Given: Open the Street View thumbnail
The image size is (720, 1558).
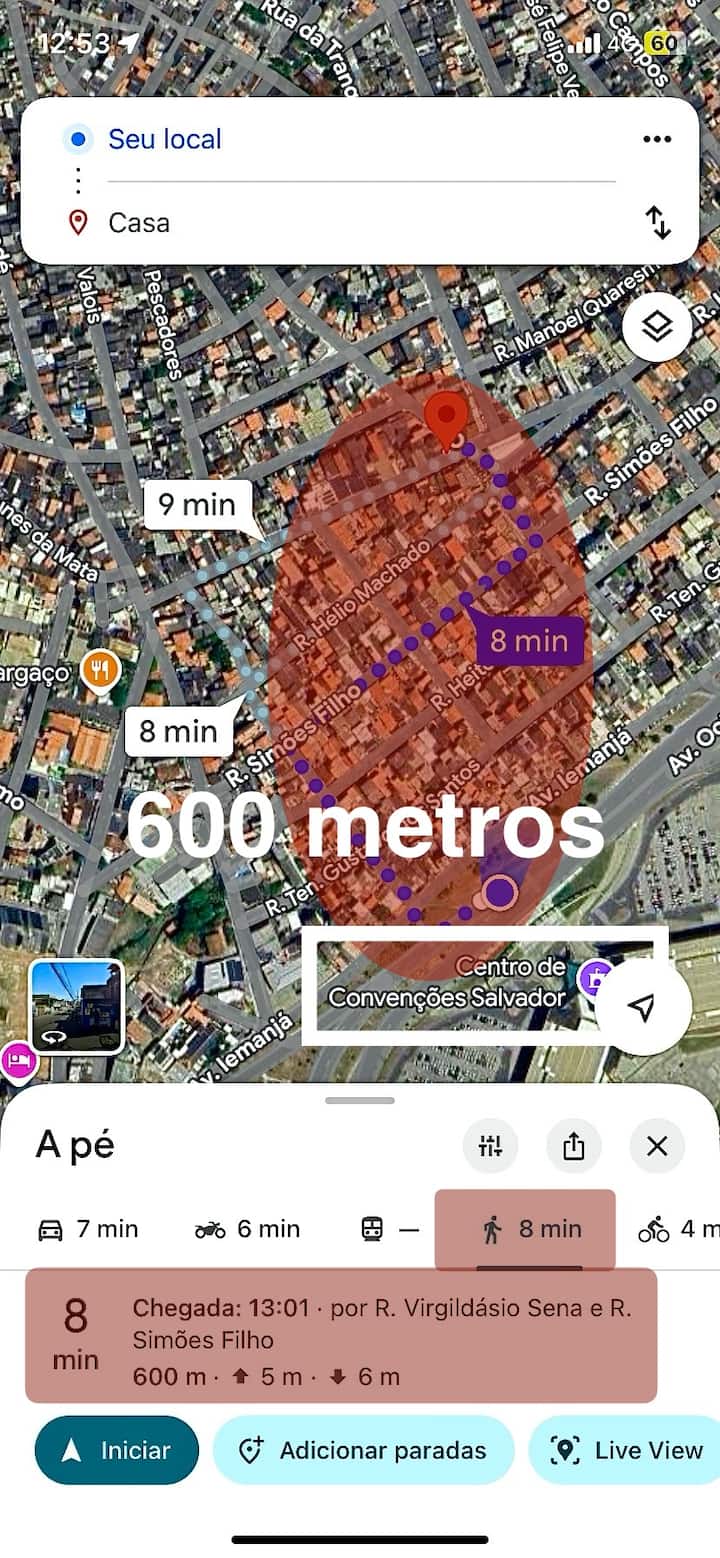Looking at the screenshot, I should pyautogui.click(x=77, y=1007).
